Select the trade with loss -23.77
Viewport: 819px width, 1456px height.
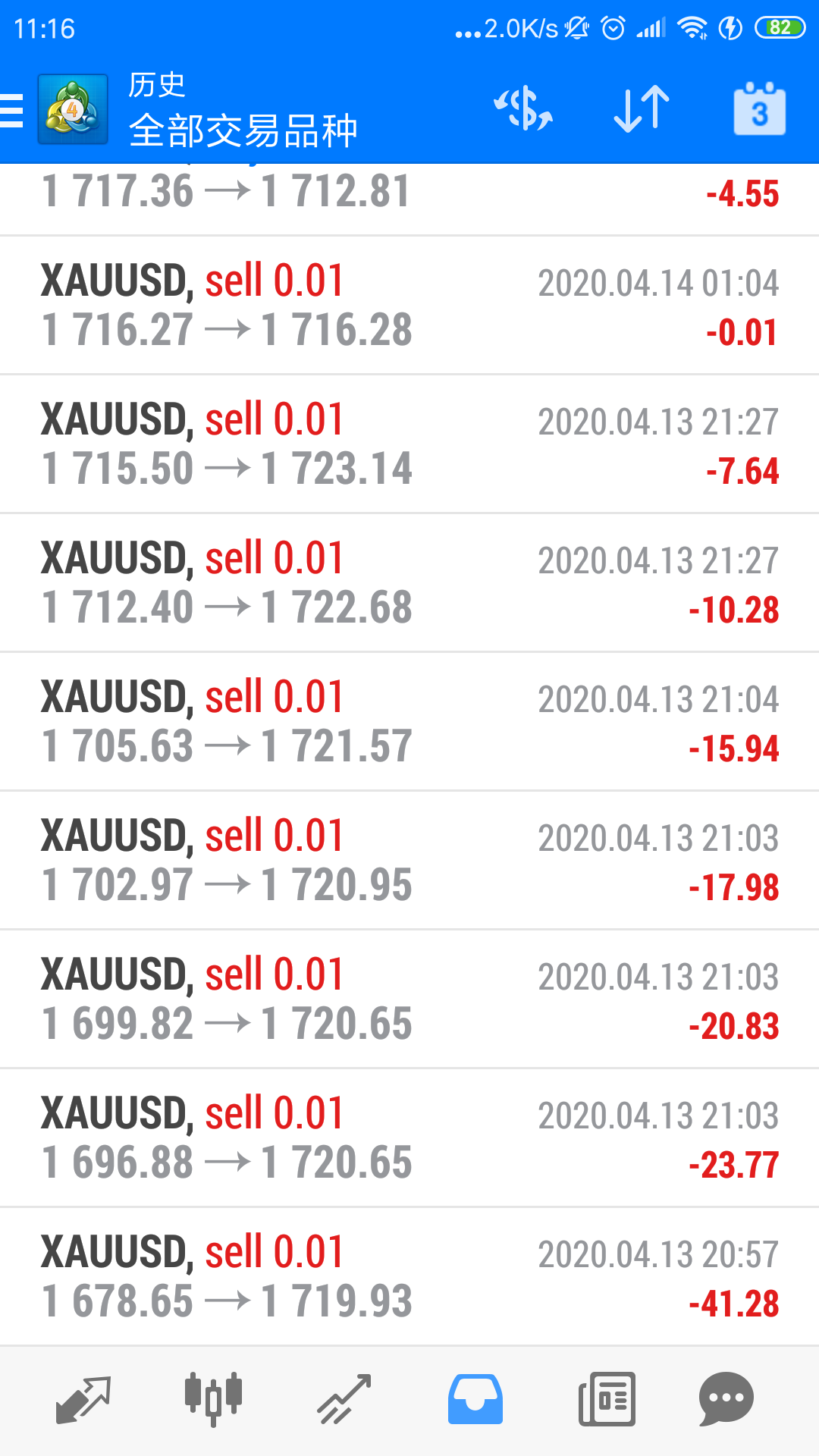coord(409,1137)
